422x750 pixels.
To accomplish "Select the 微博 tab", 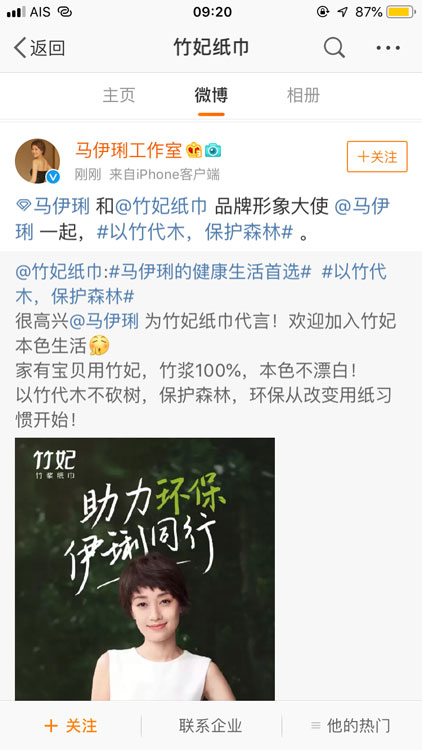I will tap(211, 95).
